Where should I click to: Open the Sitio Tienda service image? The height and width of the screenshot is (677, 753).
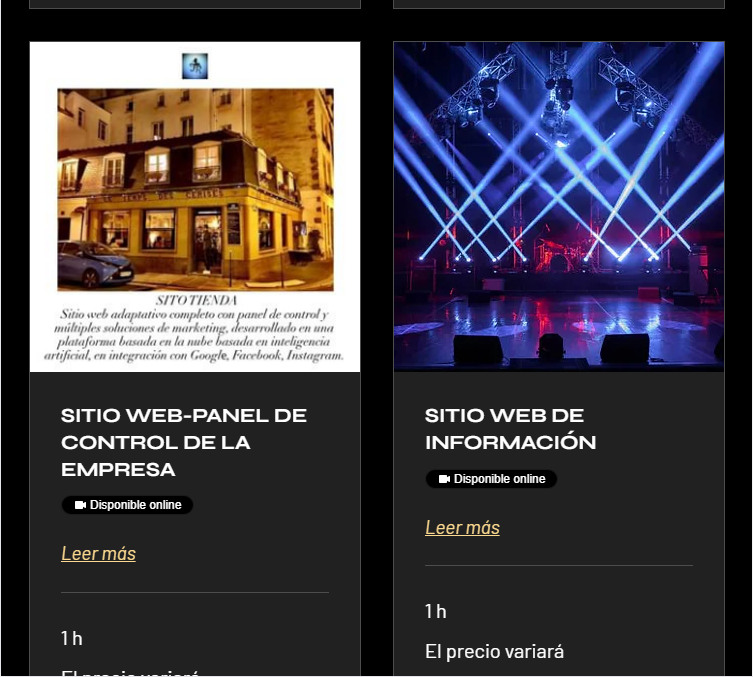click(195, 207)
